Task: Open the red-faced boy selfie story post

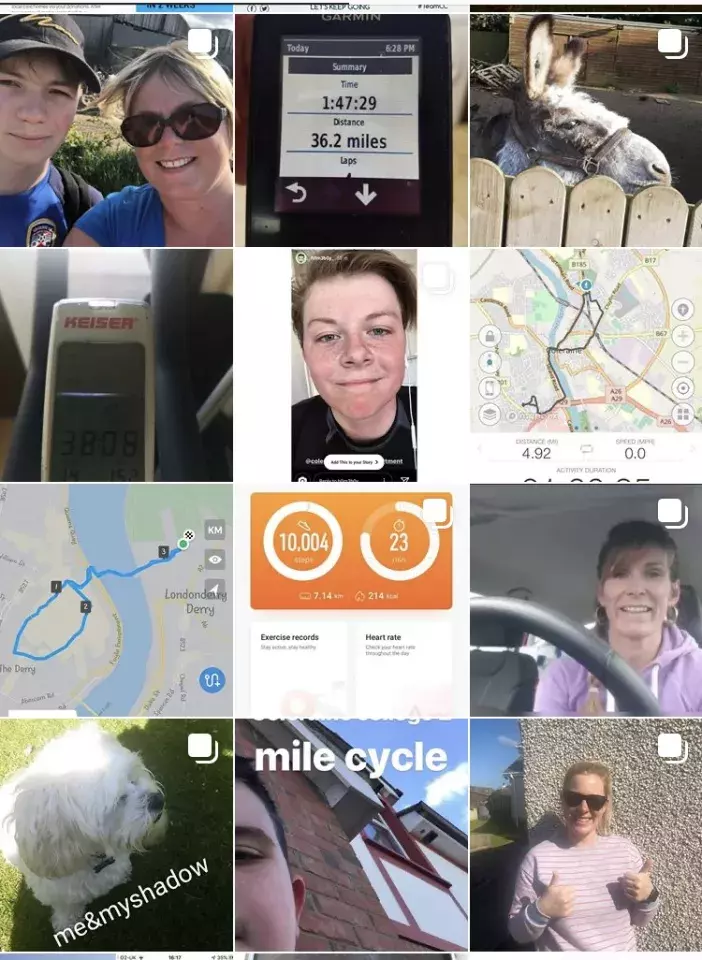Action: (x=351, y=366)
